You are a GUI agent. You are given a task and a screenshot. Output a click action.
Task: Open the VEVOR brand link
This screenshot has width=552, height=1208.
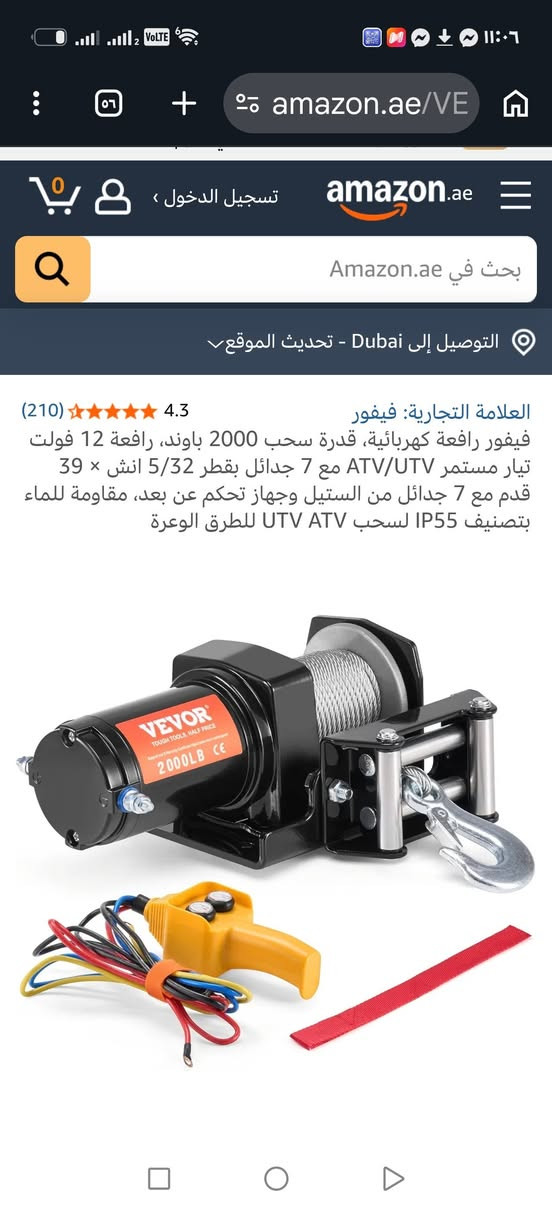pyautogui.click(x=441, y=412)
